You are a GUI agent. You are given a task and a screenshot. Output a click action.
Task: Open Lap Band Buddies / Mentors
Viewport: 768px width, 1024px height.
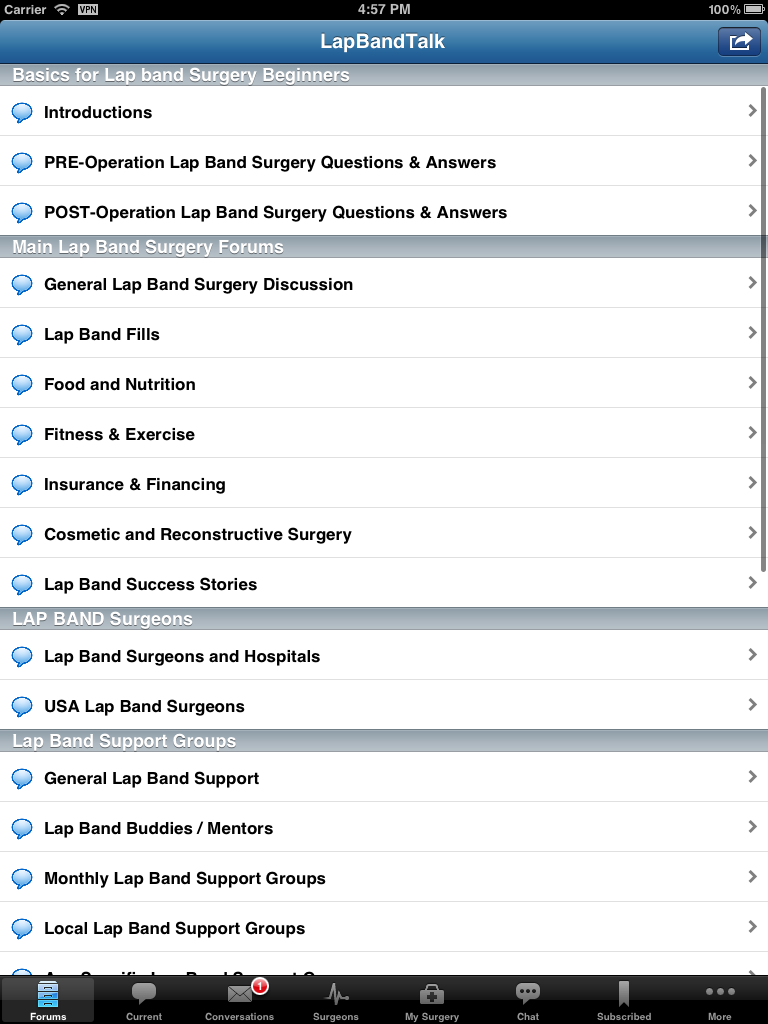(x=384, y=827)
